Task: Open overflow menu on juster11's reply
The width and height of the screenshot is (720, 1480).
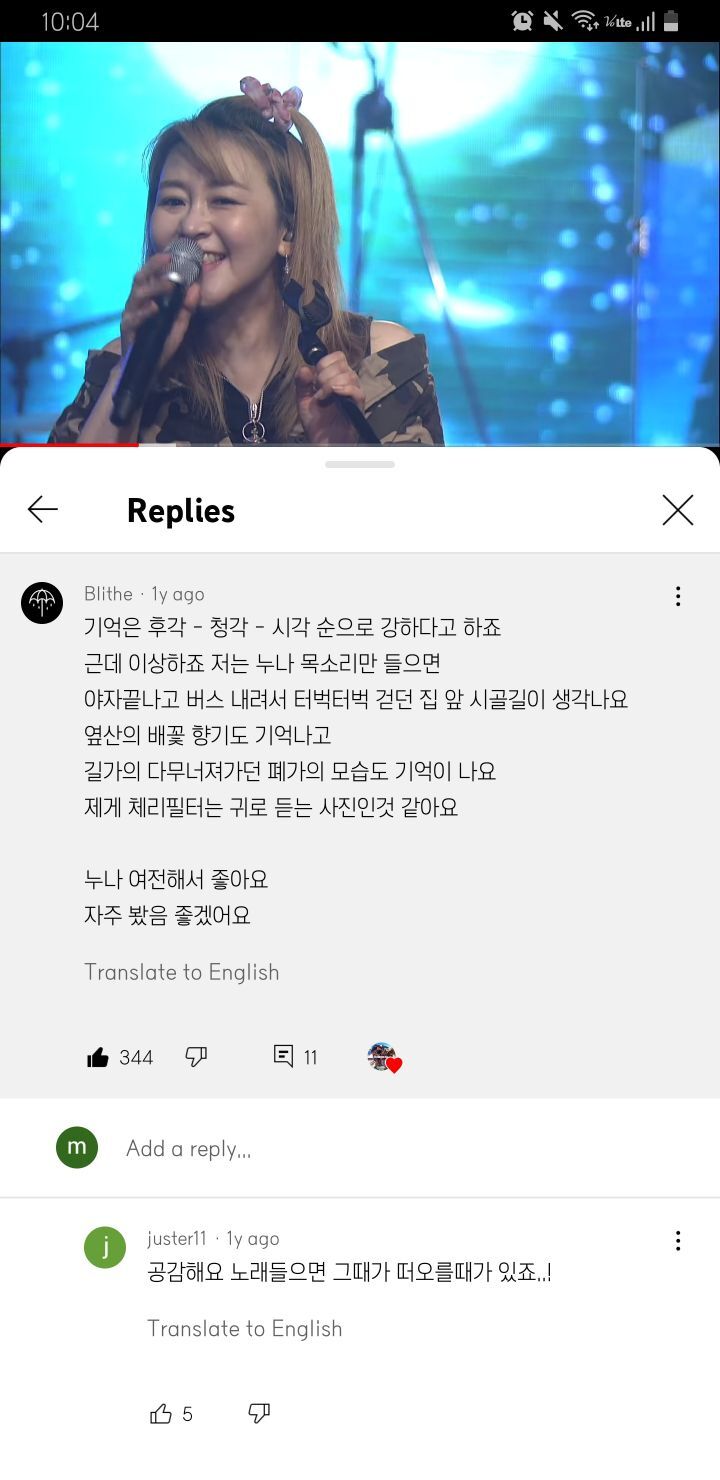Action: (x=678, y=1240)
